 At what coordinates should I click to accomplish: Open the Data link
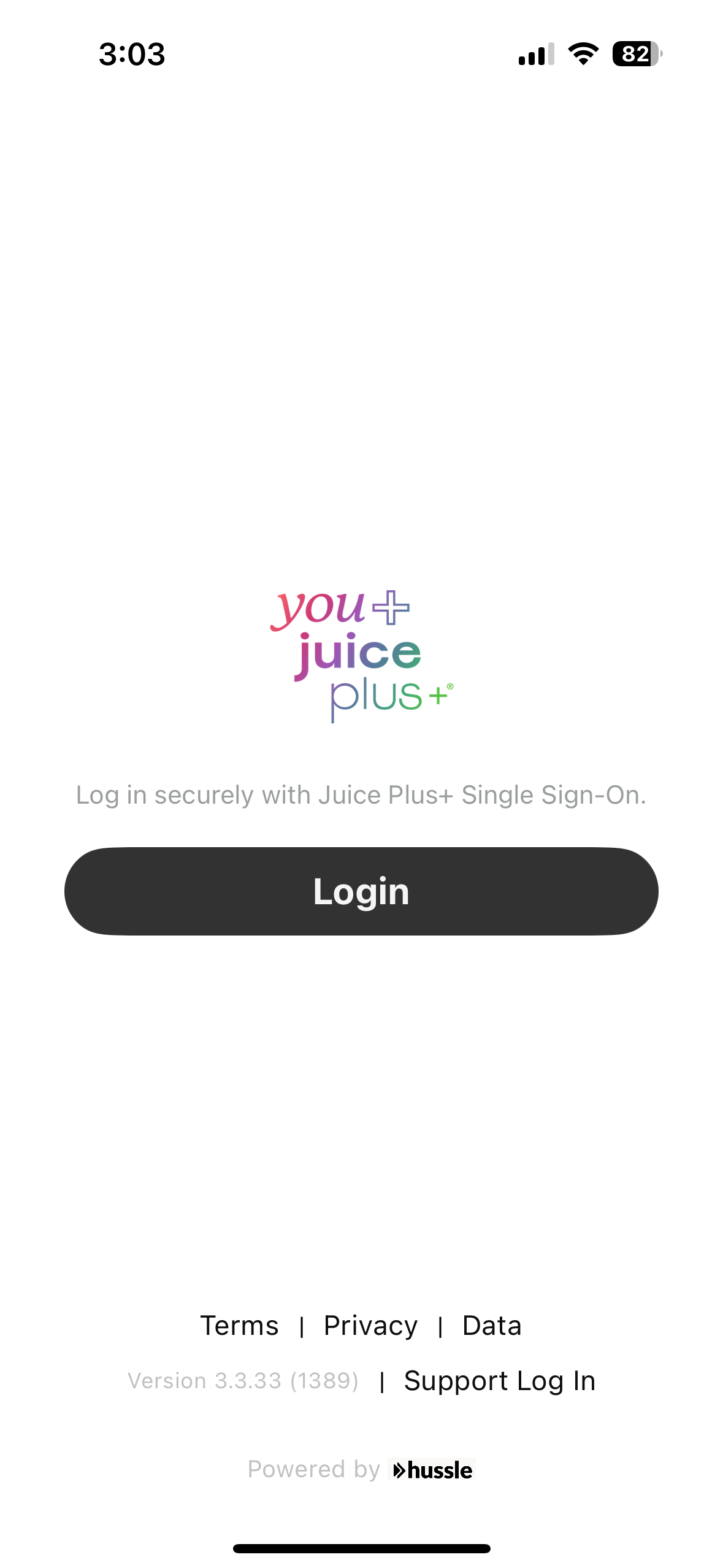[492, 1326]
